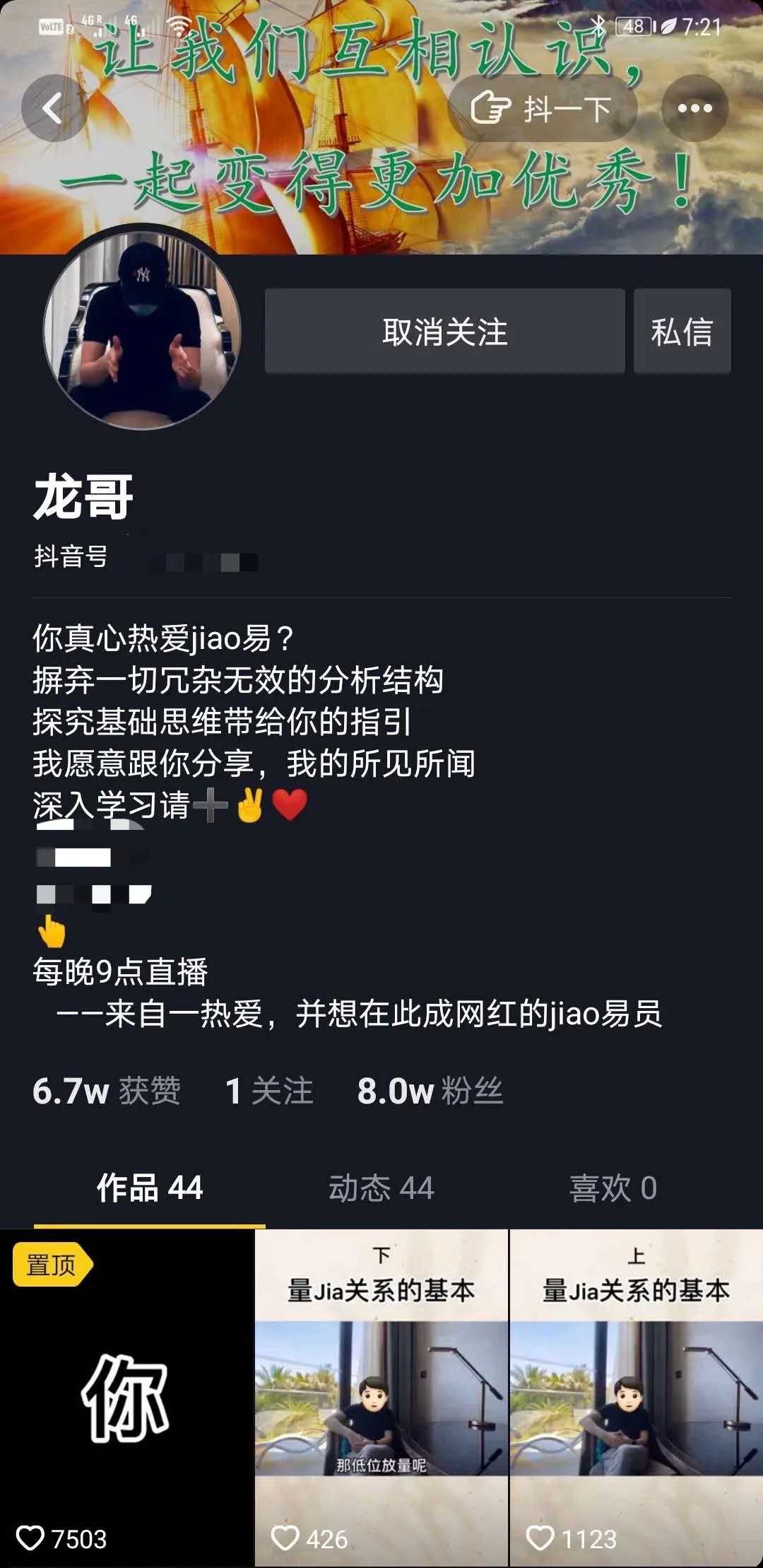Open the 上 量Jia关系的基本 video
Screen dimensions: 763x1568
637,1398
